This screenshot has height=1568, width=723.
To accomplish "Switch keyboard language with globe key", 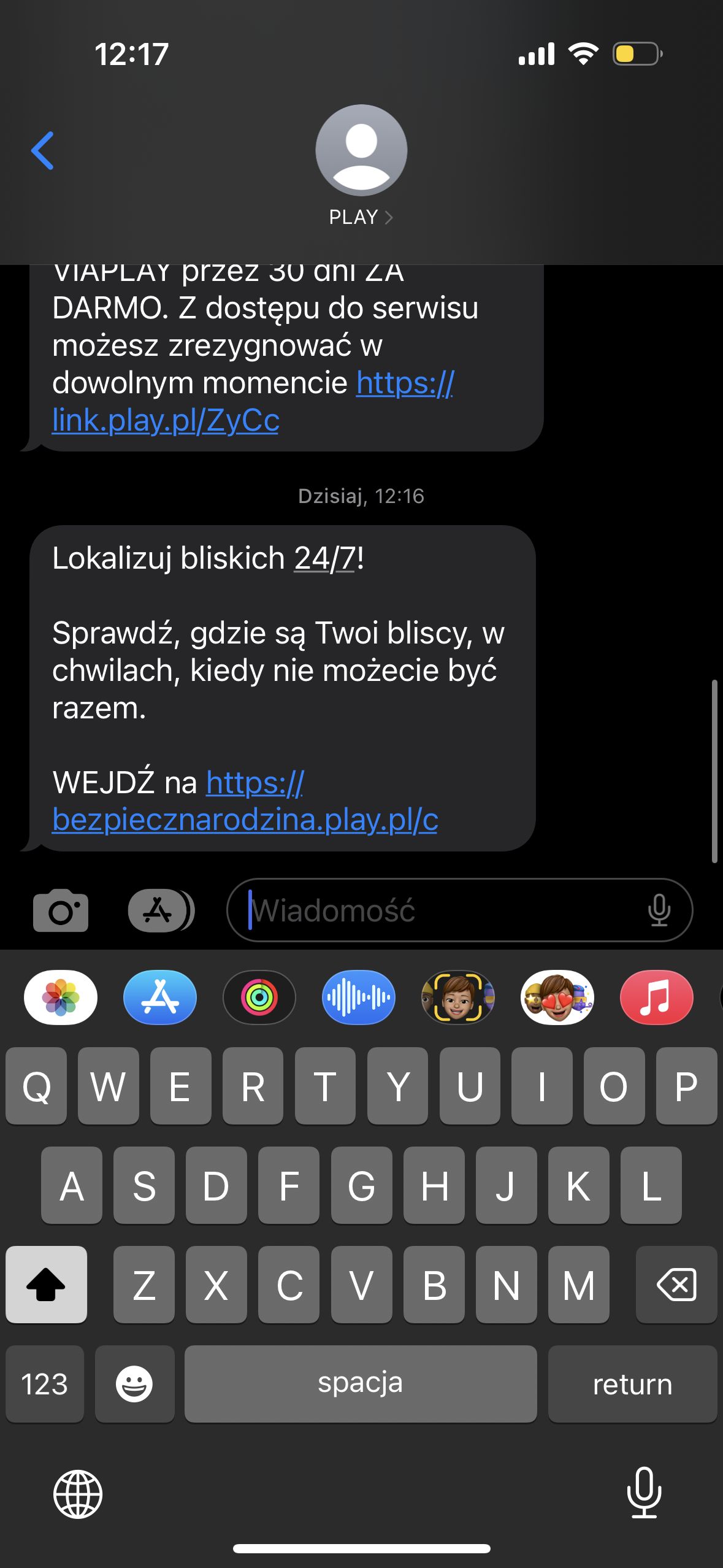I will (x=77, y=1495).
